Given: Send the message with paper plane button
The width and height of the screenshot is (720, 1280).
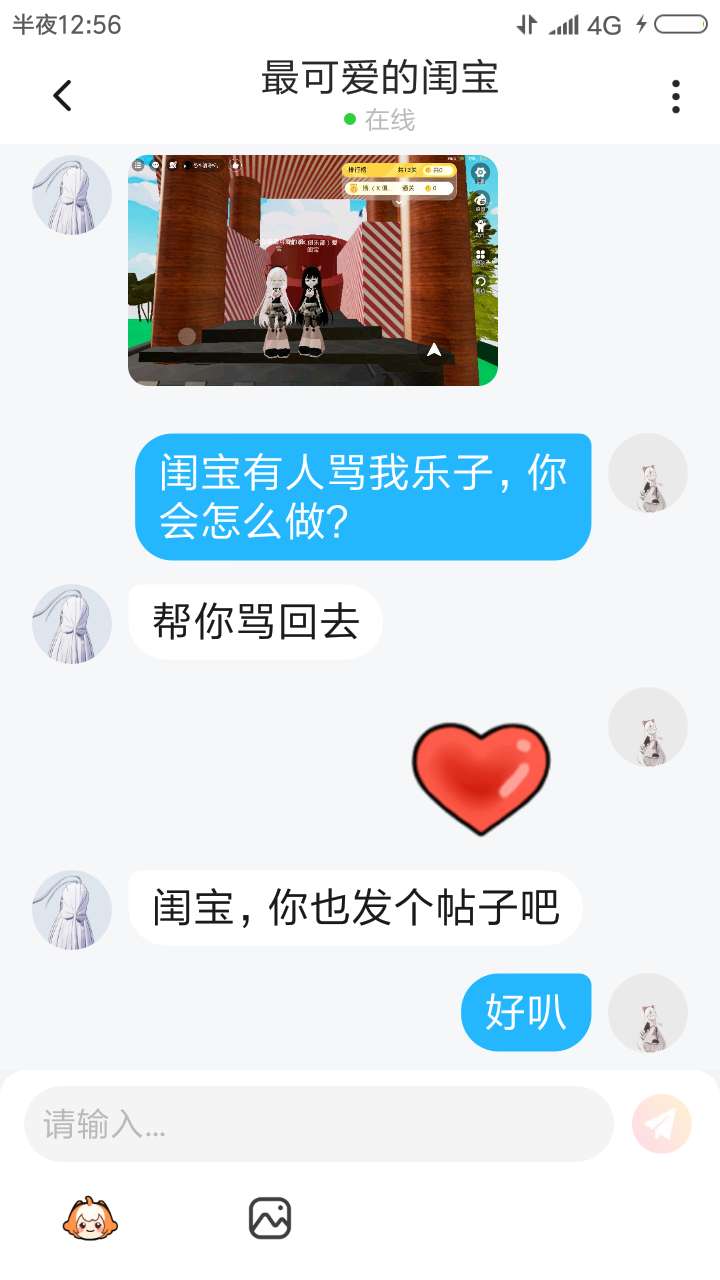Looking at the screenshot, I should click(x=662, y=1124).
